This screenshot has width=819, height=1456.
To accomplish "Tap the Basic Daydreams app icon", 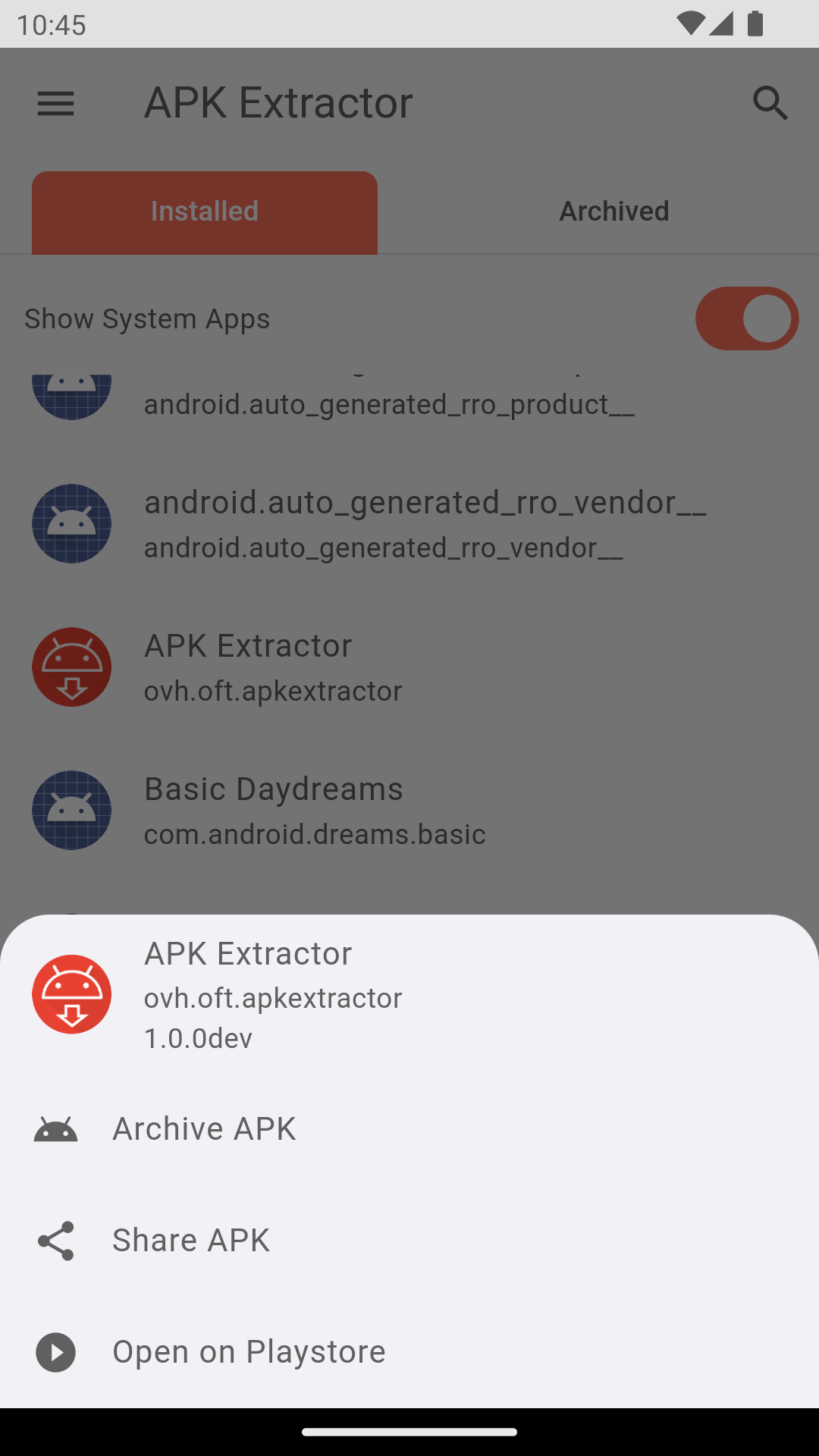I will click(71, 810).
